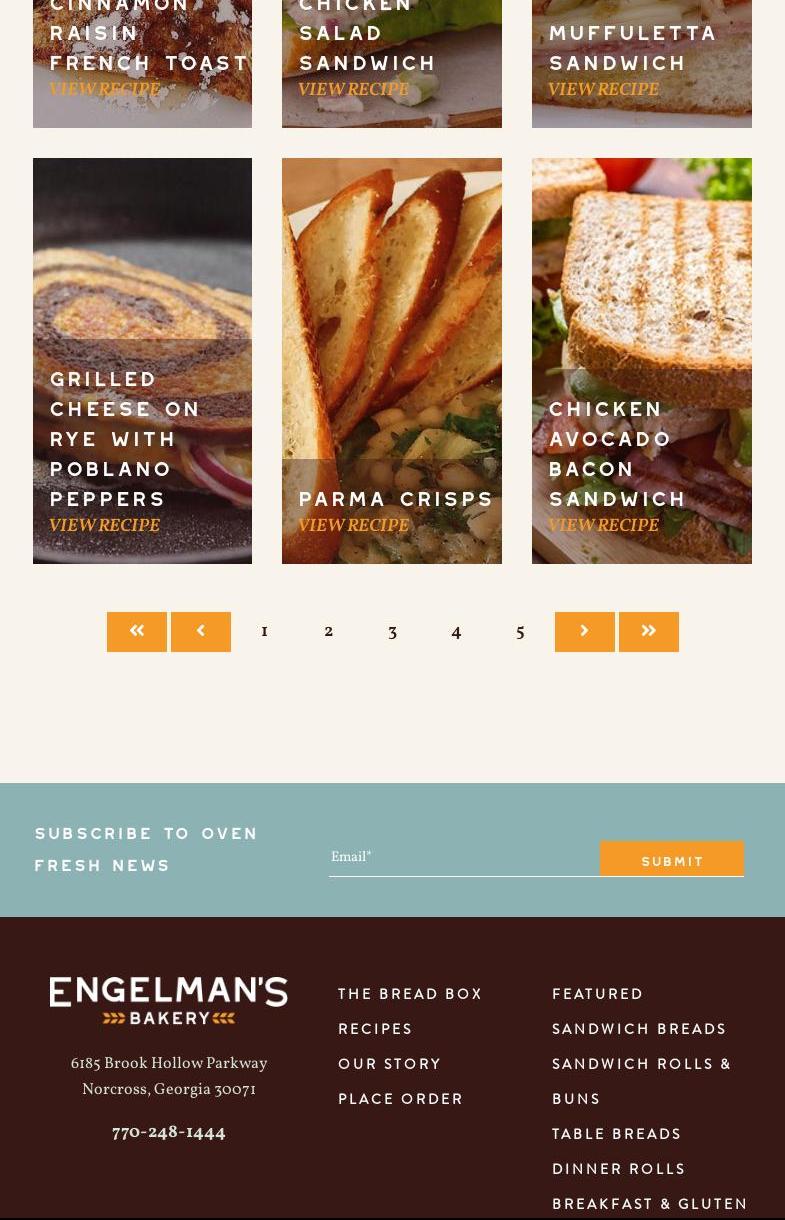Call Engelman's Bakery at 770-248-1444
Viewport: 785px width, 1220px height.
[x=169, y=1132]
